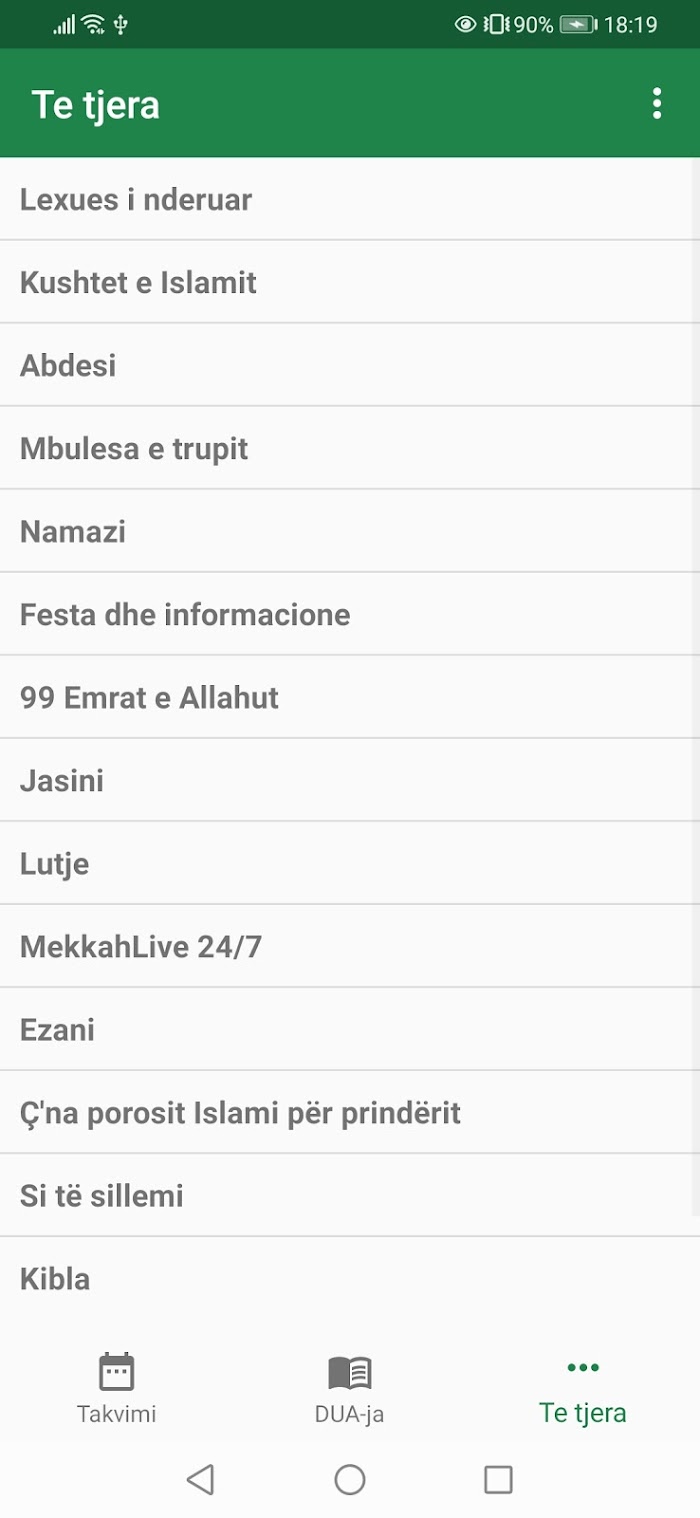Switch to the Takvimi tab
This screenshot has width=700, height=1518.
point(117,1388)
